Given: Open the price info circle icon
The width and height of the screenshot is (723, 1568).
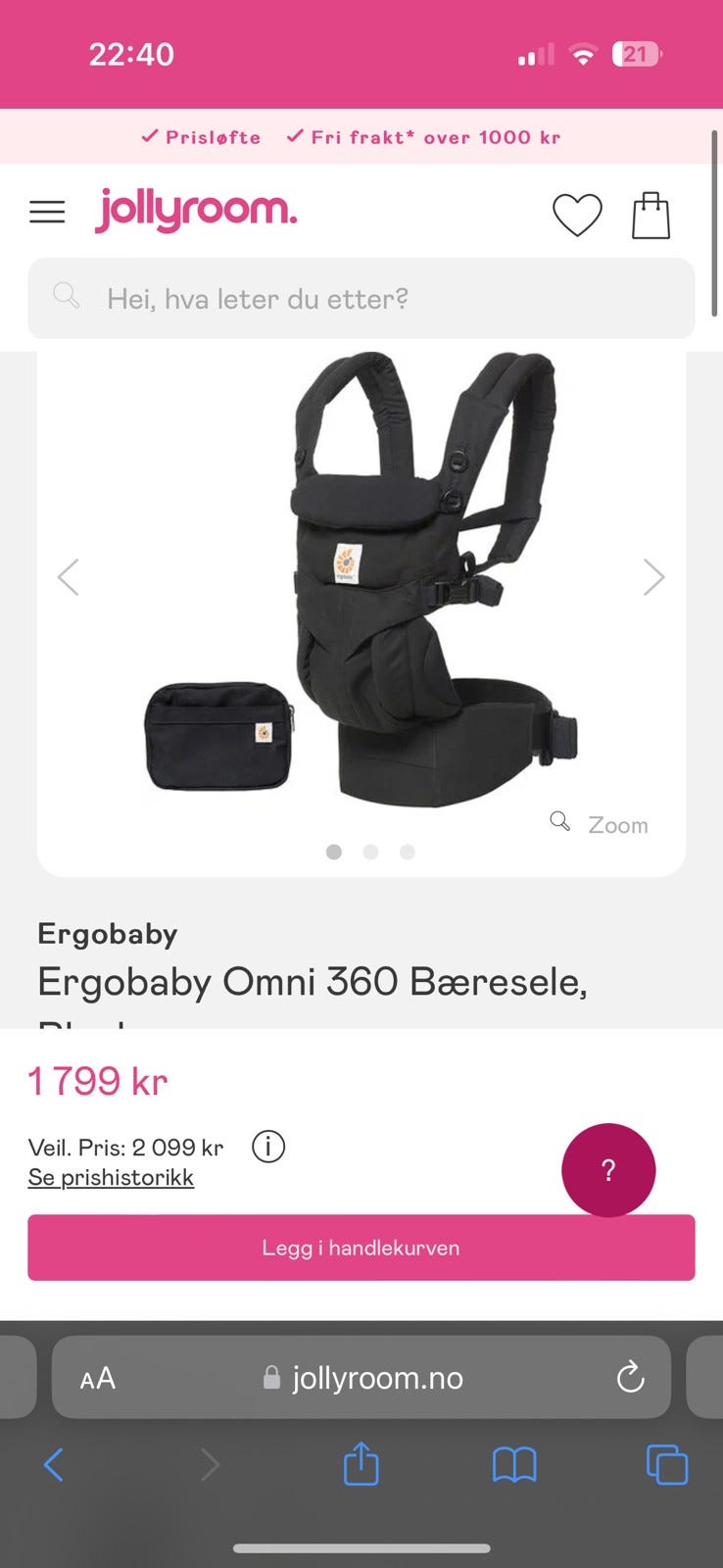Looking at the screenshot, I should (268, 1146).
